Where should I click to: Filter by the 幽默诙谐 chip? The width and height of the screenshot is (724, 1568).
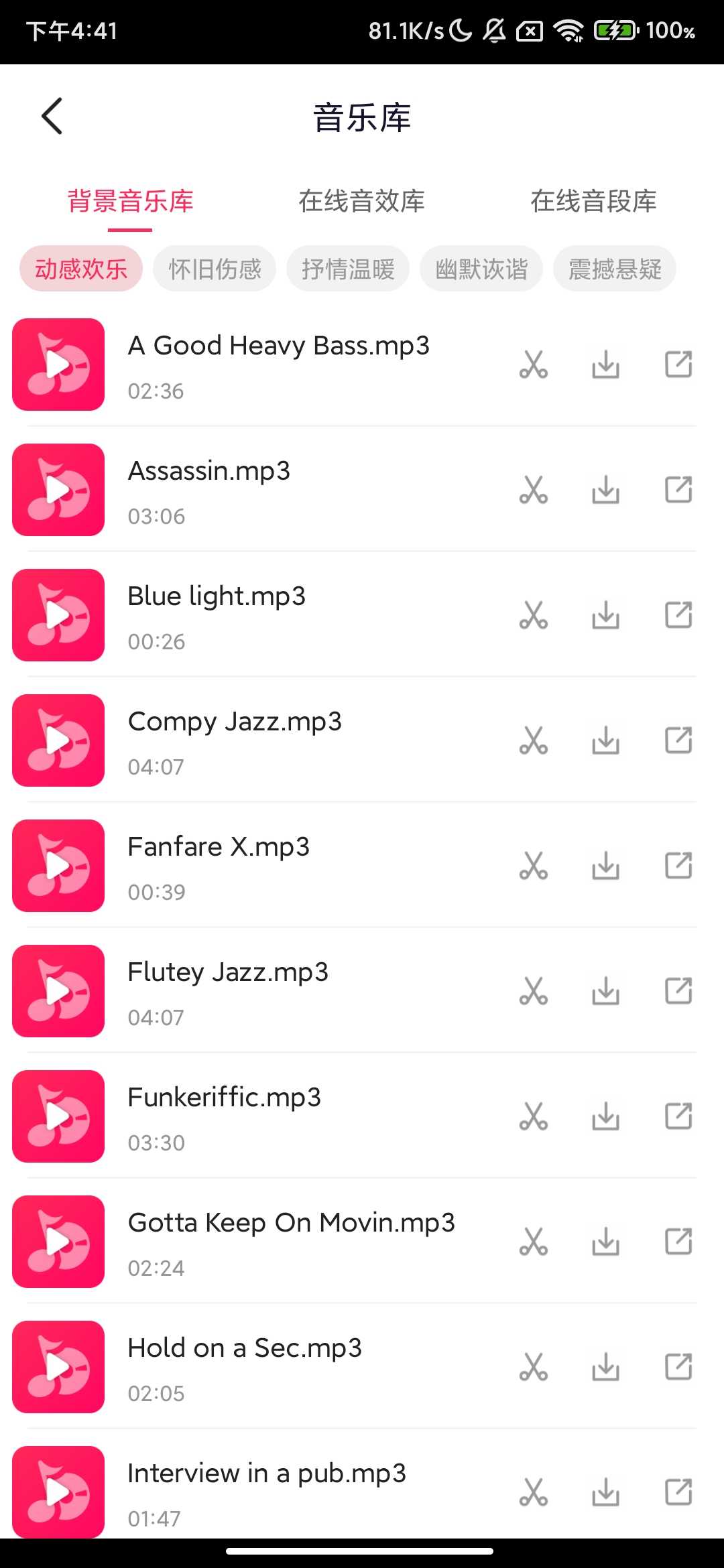(481, 269)
